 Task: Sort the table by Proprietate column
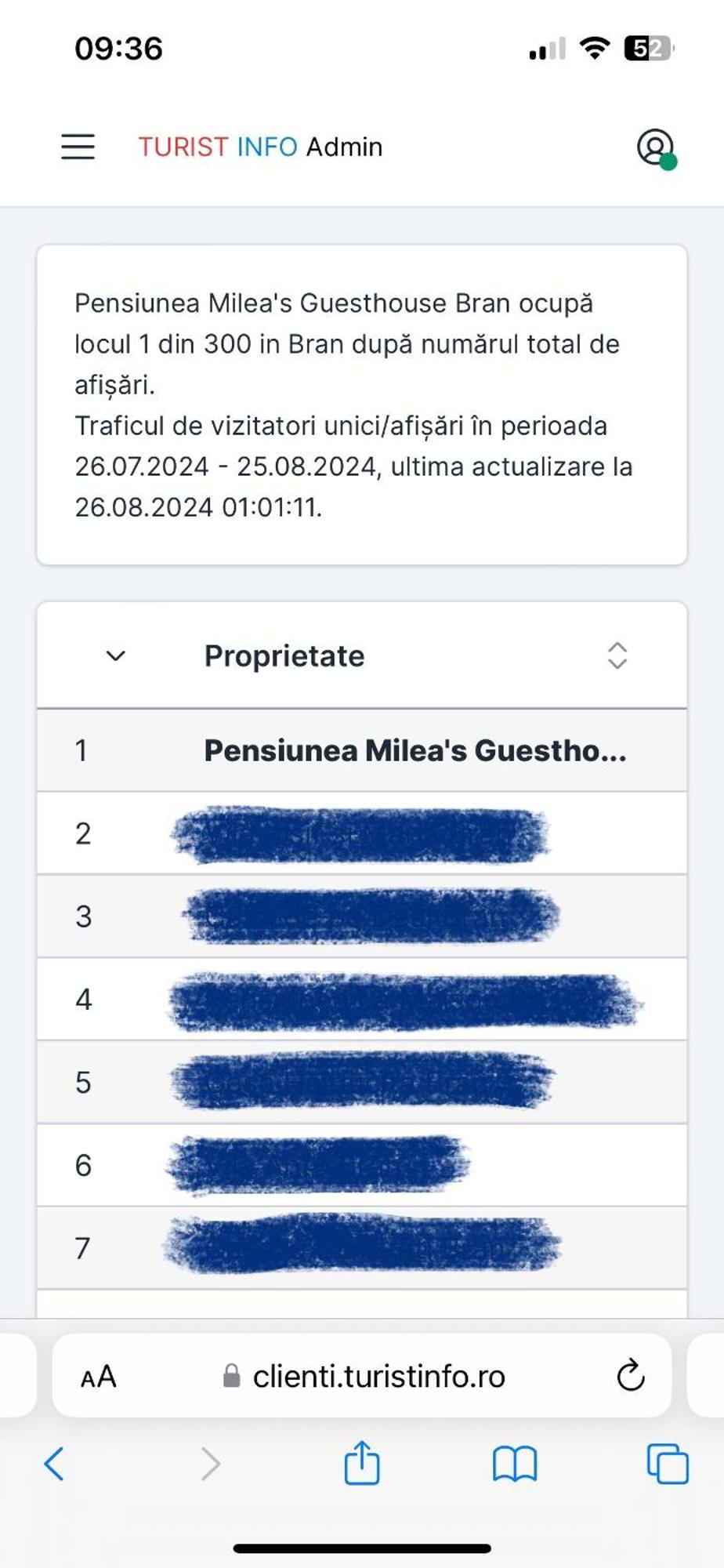click(617, 655)
